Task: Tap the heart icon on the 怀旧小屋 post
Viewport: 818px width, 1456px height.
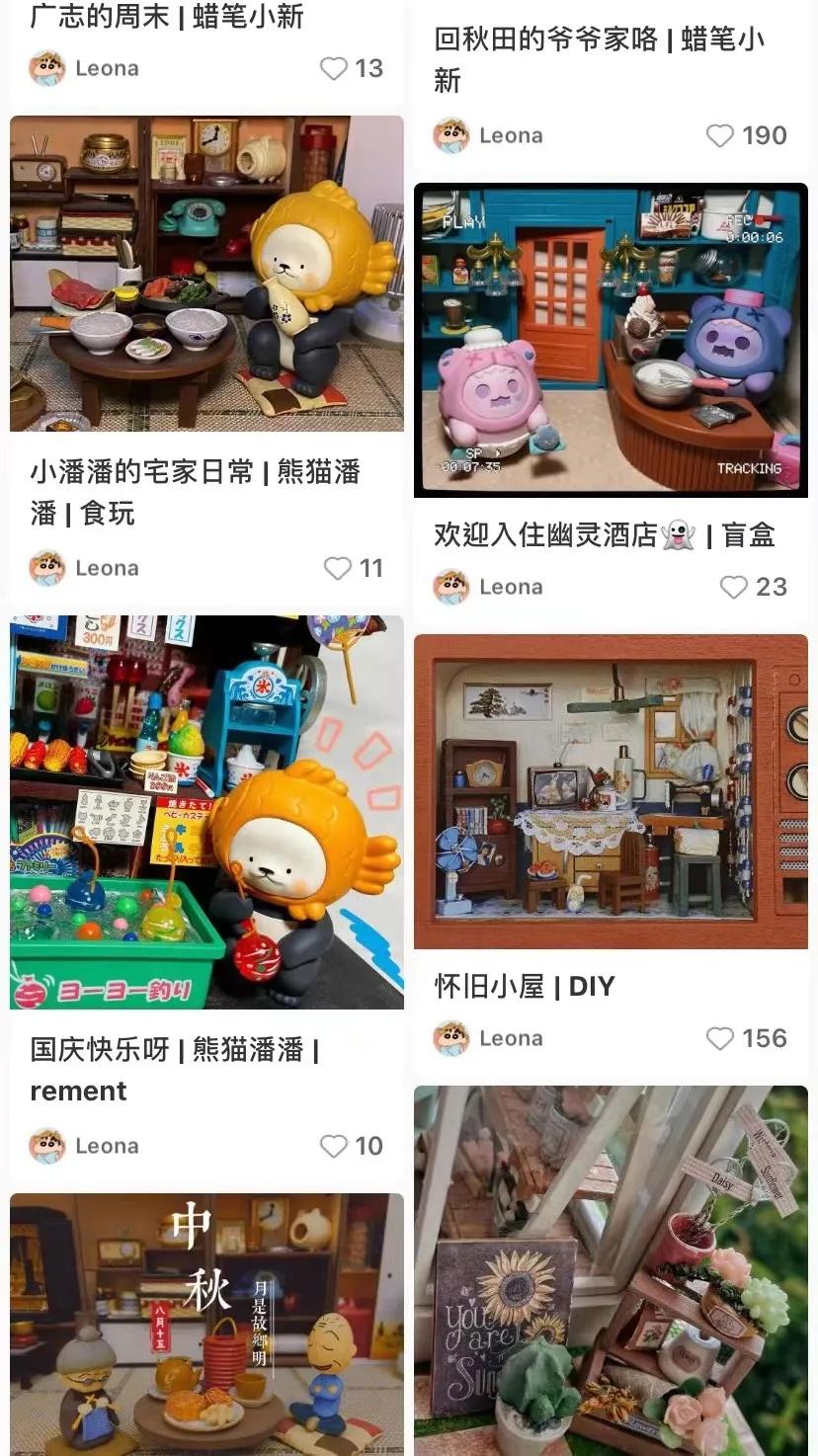Action: (x=719, y=1038)
